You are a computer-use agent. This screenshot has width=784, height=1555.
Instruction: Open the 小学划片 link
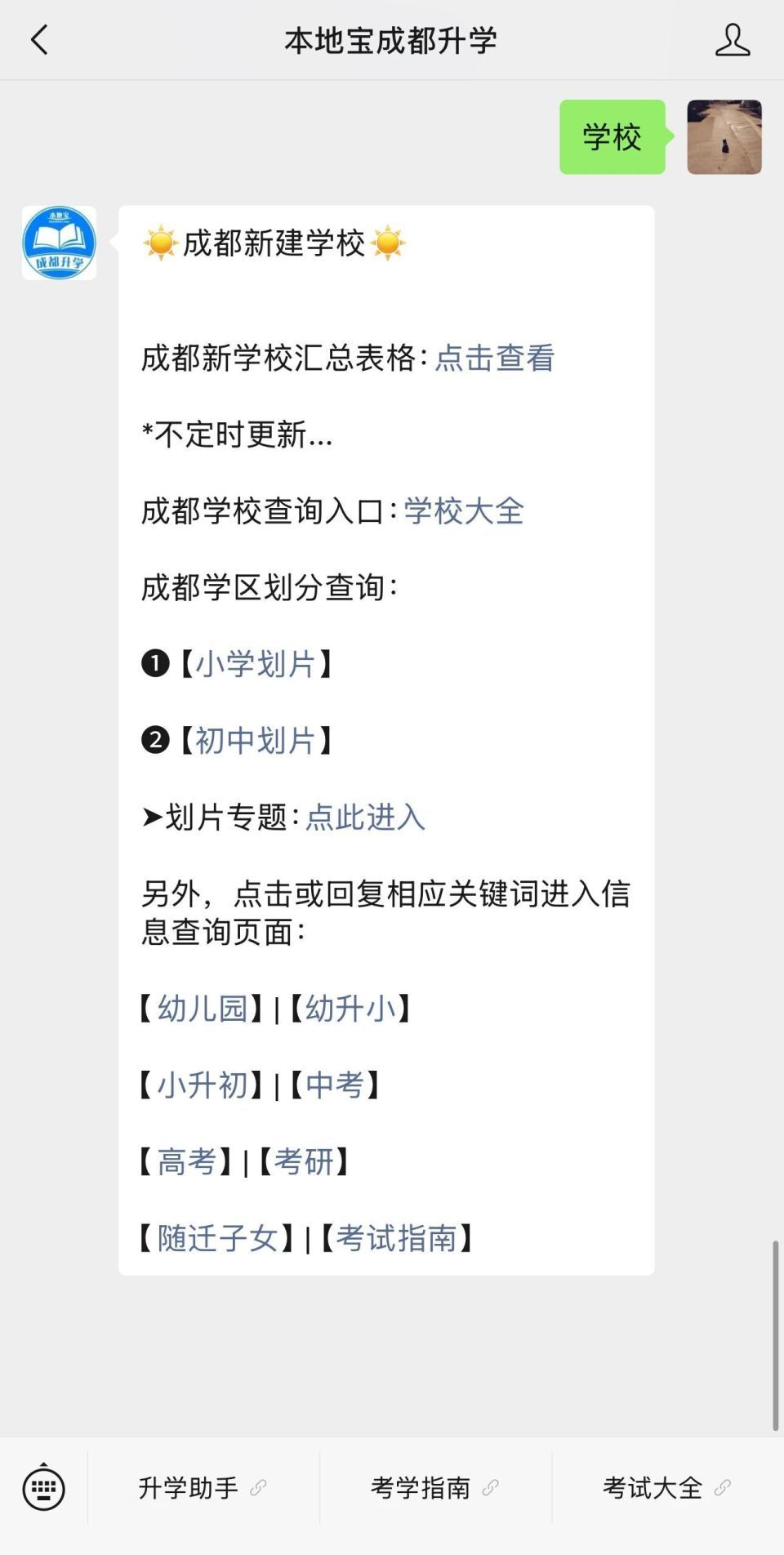pos(255,664)
